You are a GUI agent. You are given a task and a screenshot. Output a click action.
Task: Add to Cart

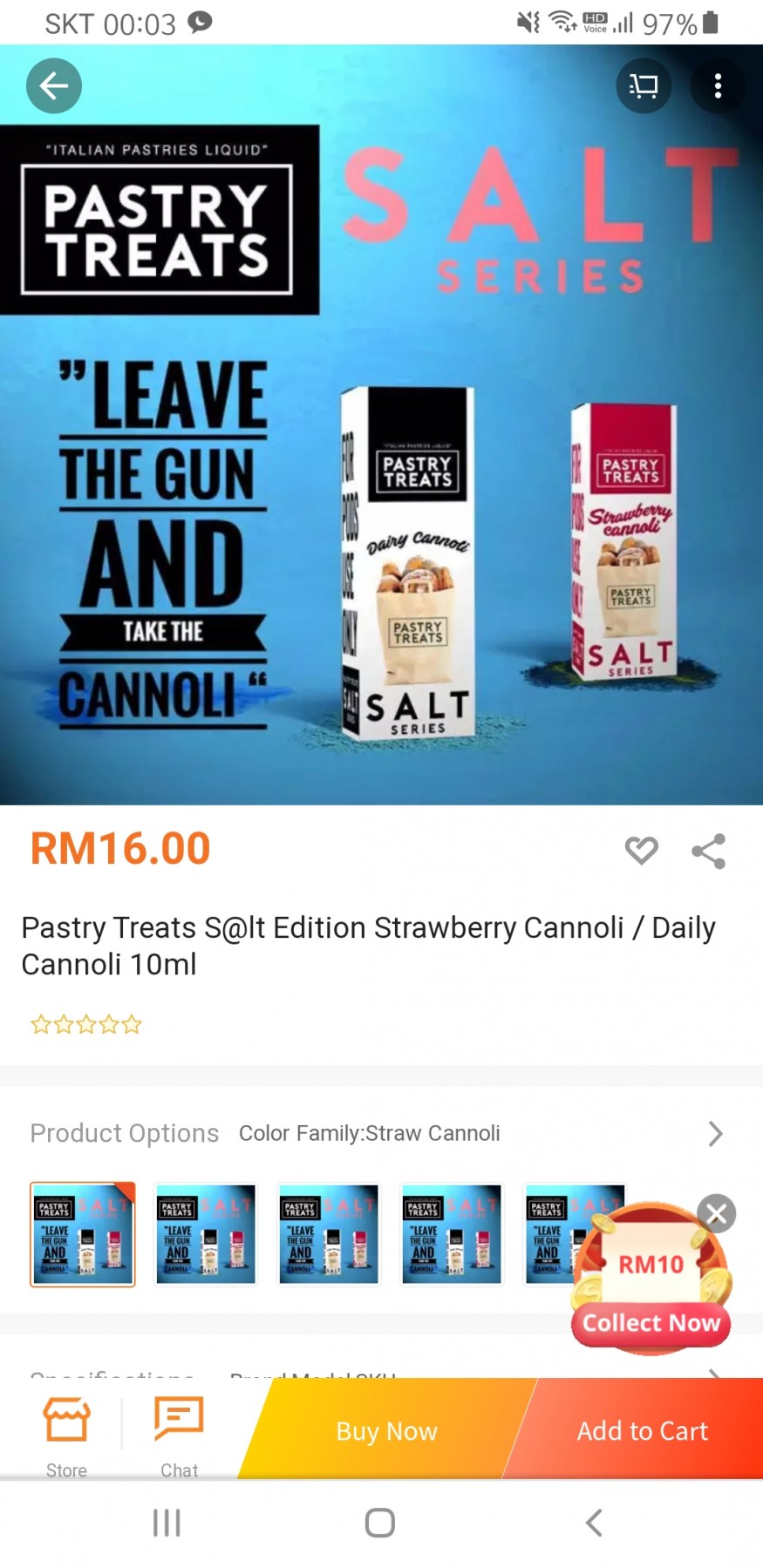642,1430
